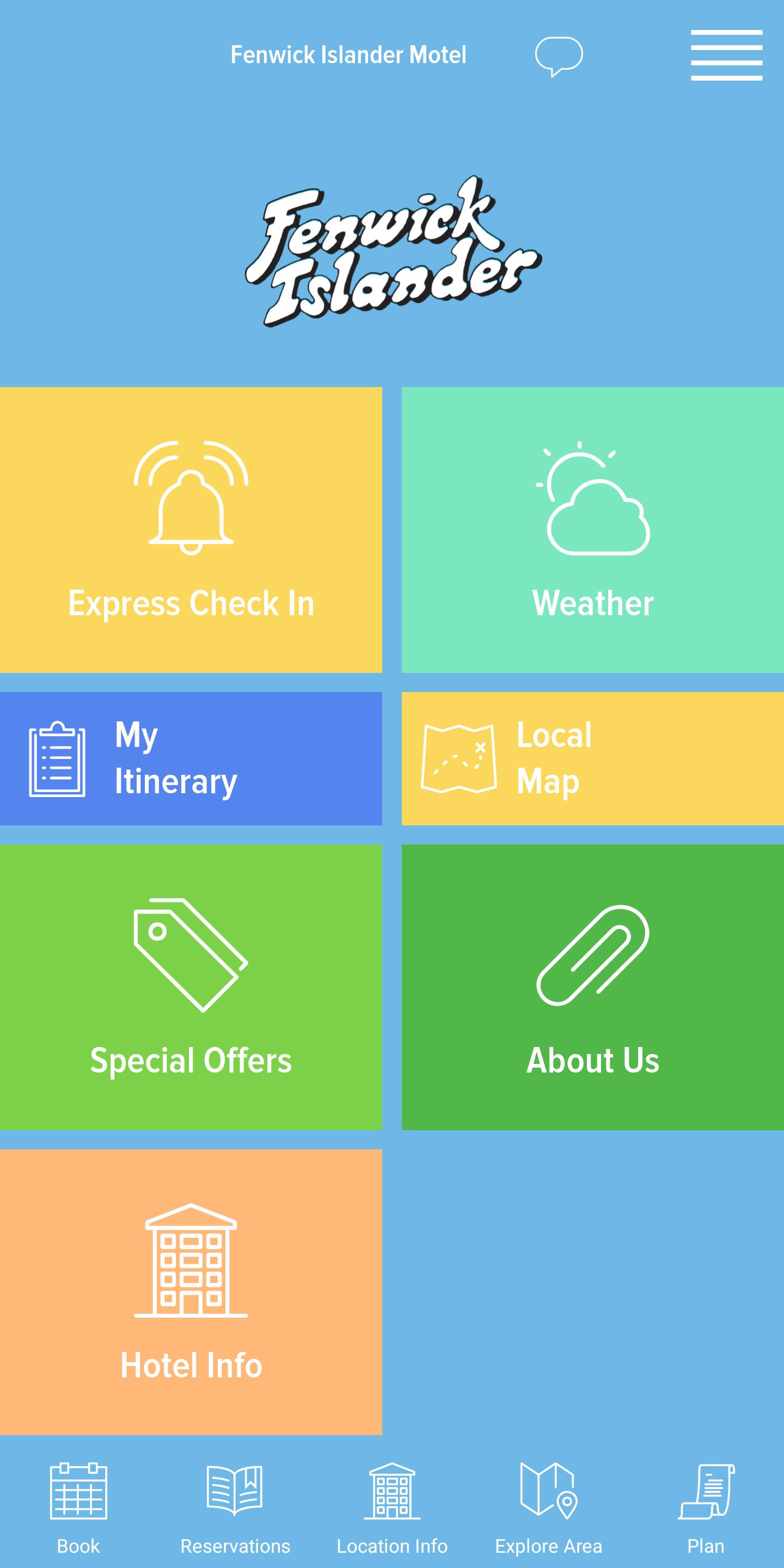Open the hamburger menu
Viewport: 784px width, 1568px height.
pos(726,55)
